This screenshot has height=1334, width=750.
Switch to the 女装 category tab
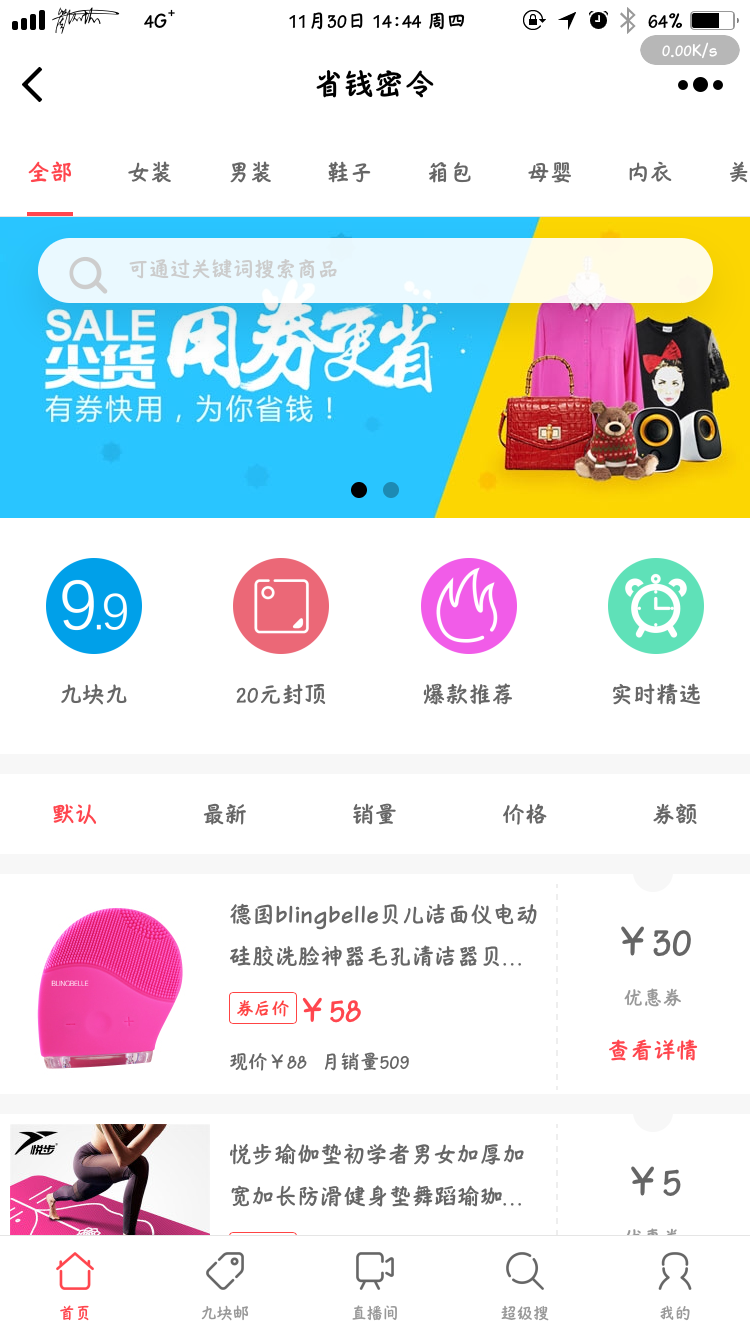[x=150, y=173]
